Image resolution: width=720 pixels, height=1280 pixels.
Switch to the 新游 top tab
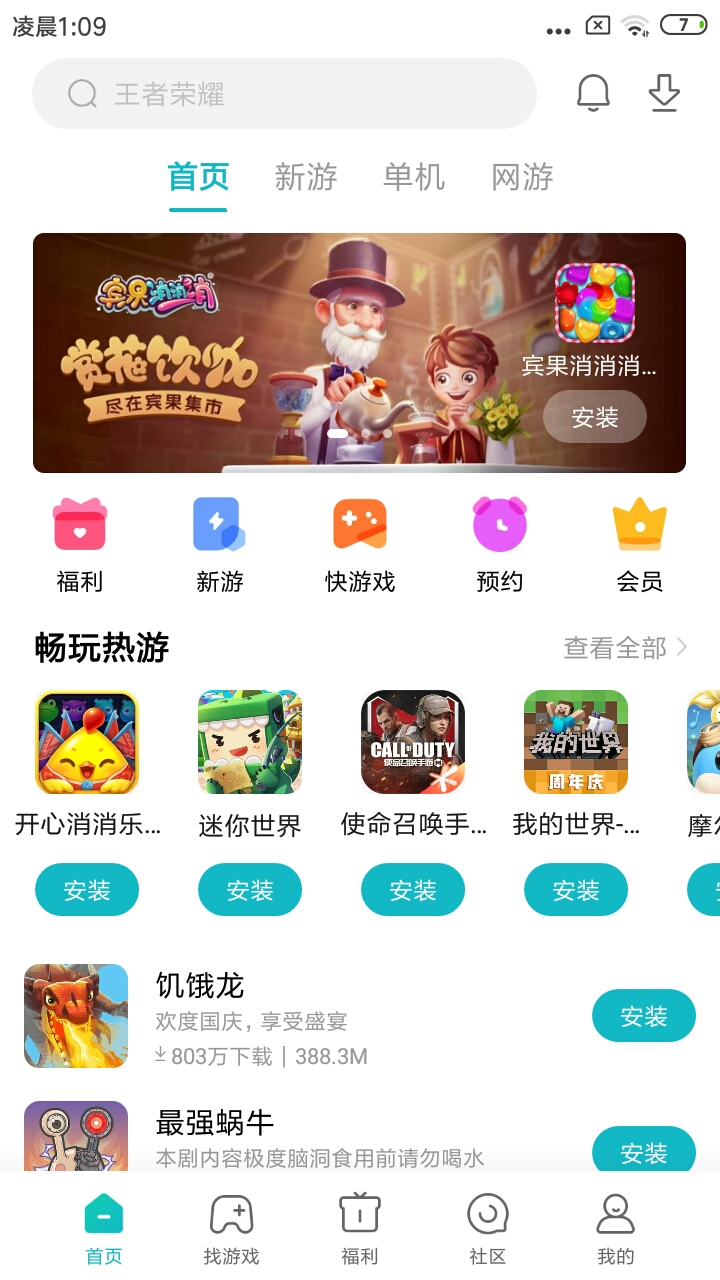pos(306,177)
